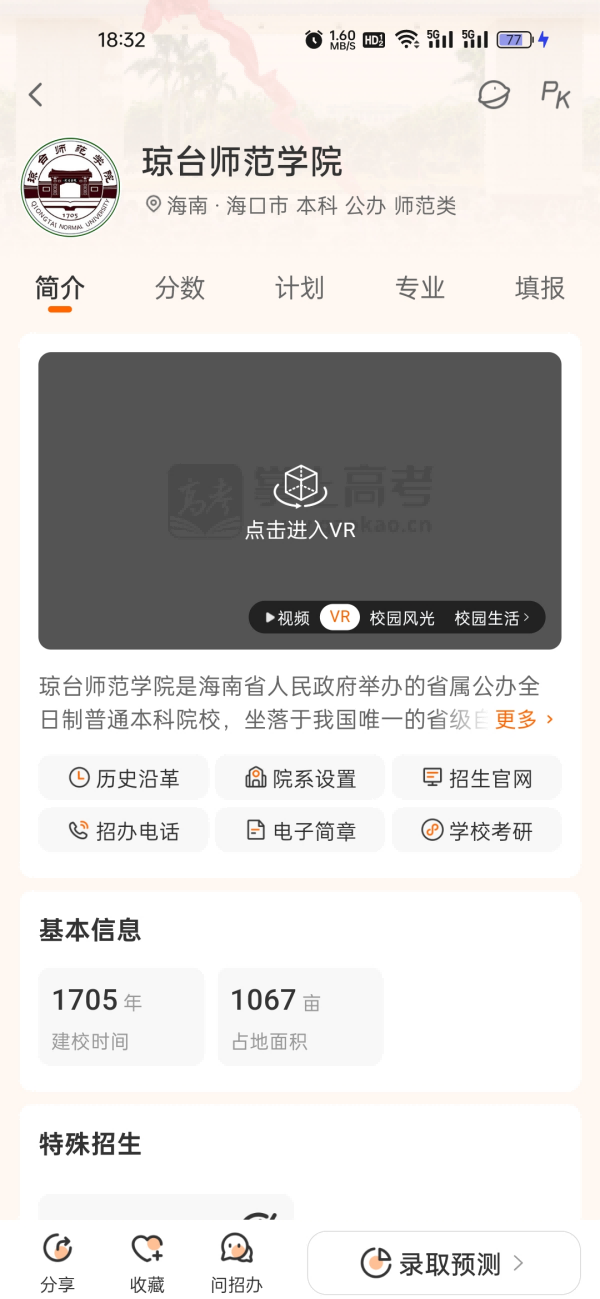Image resolution: width=600 pixels, height=1299 pixels.
Task: Switch to the 分数 tab
Action: pos(180,288)
